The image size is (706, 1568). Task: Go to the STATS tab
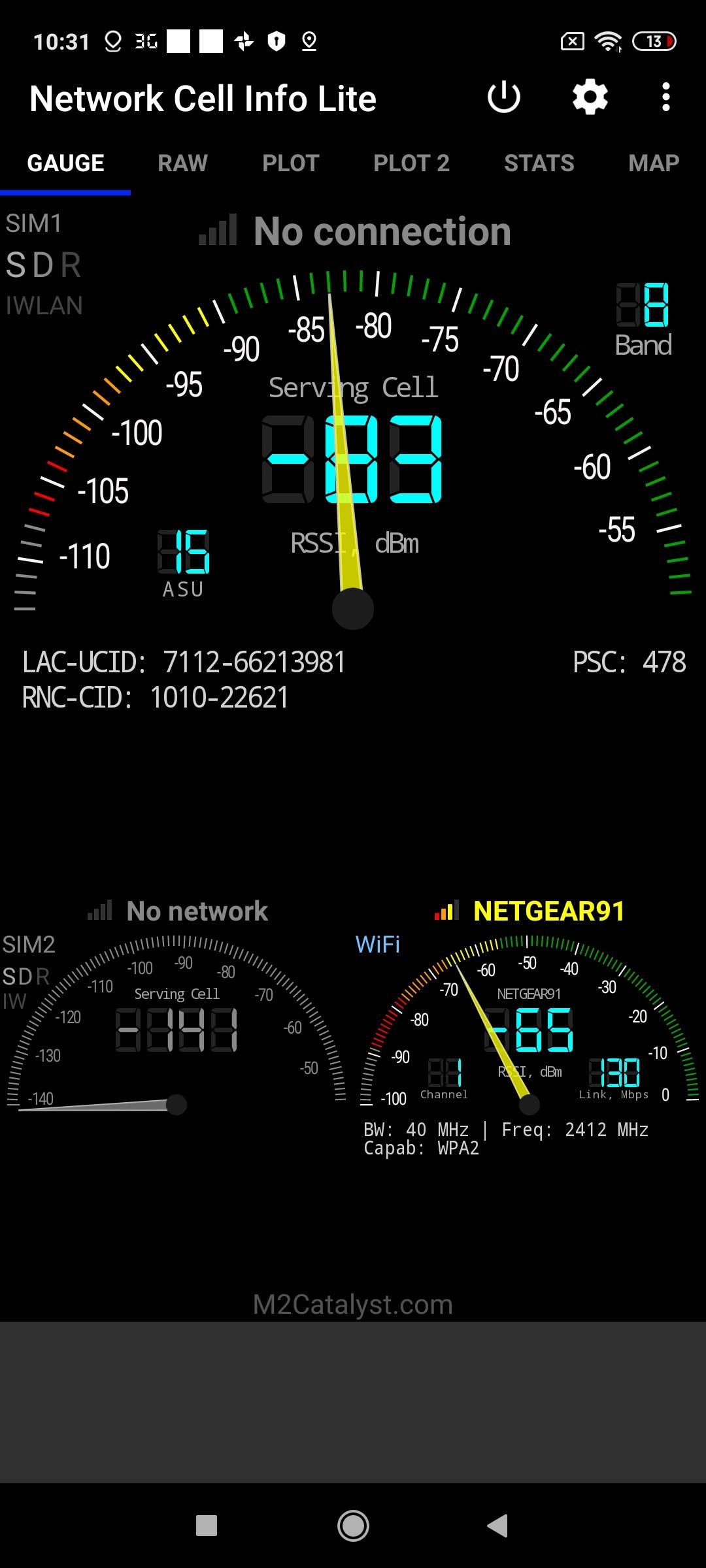coord(539,163)
